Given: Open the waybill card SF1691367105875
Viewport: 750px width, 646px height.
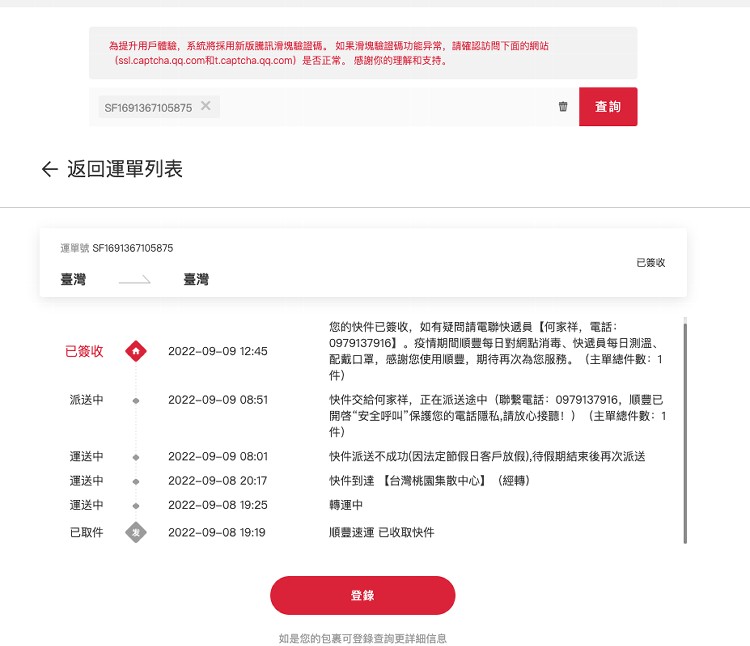Looking at the screenshot, I should click(363, 263).
